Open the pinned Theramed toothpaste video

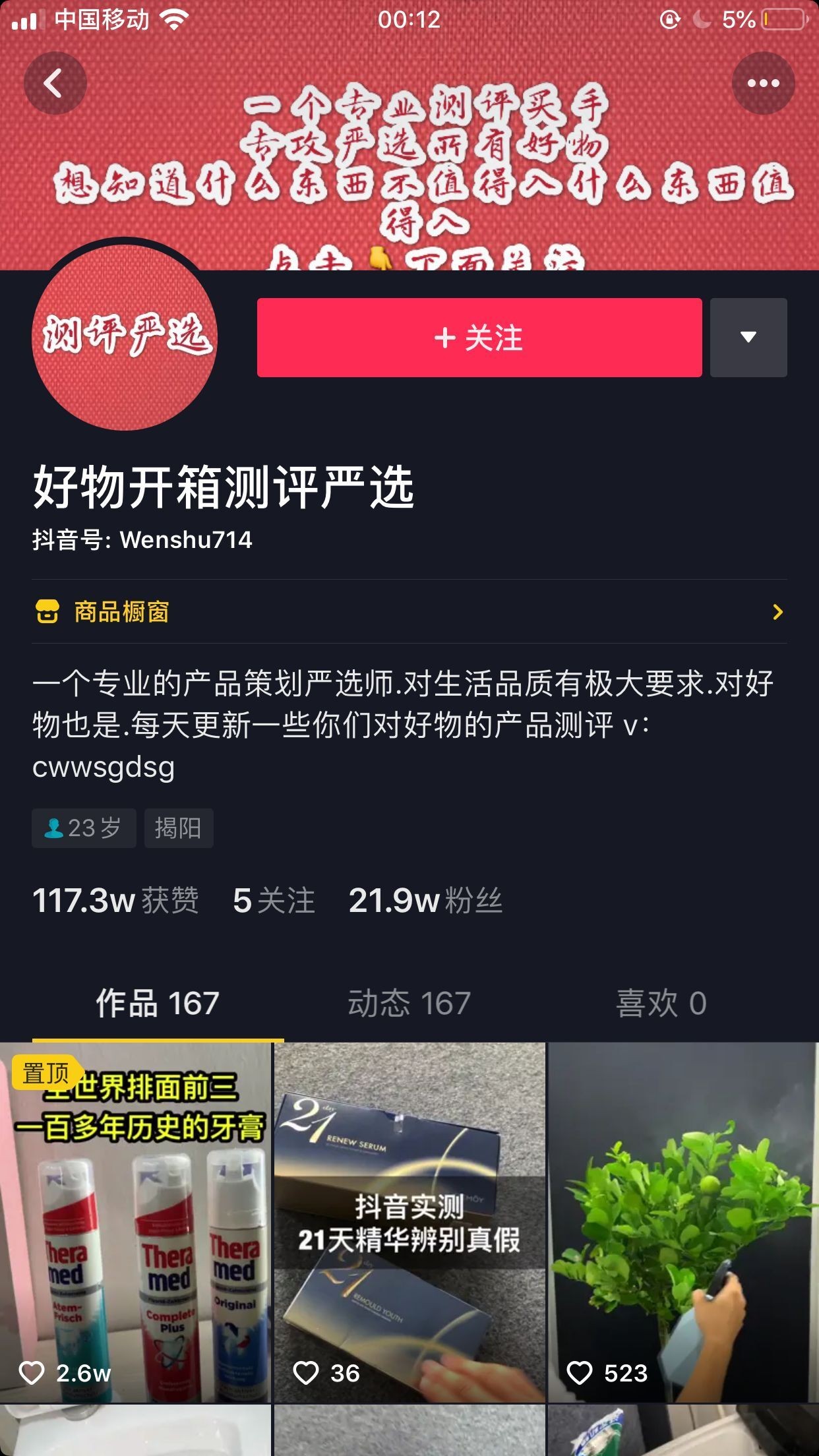[135, 1221]
